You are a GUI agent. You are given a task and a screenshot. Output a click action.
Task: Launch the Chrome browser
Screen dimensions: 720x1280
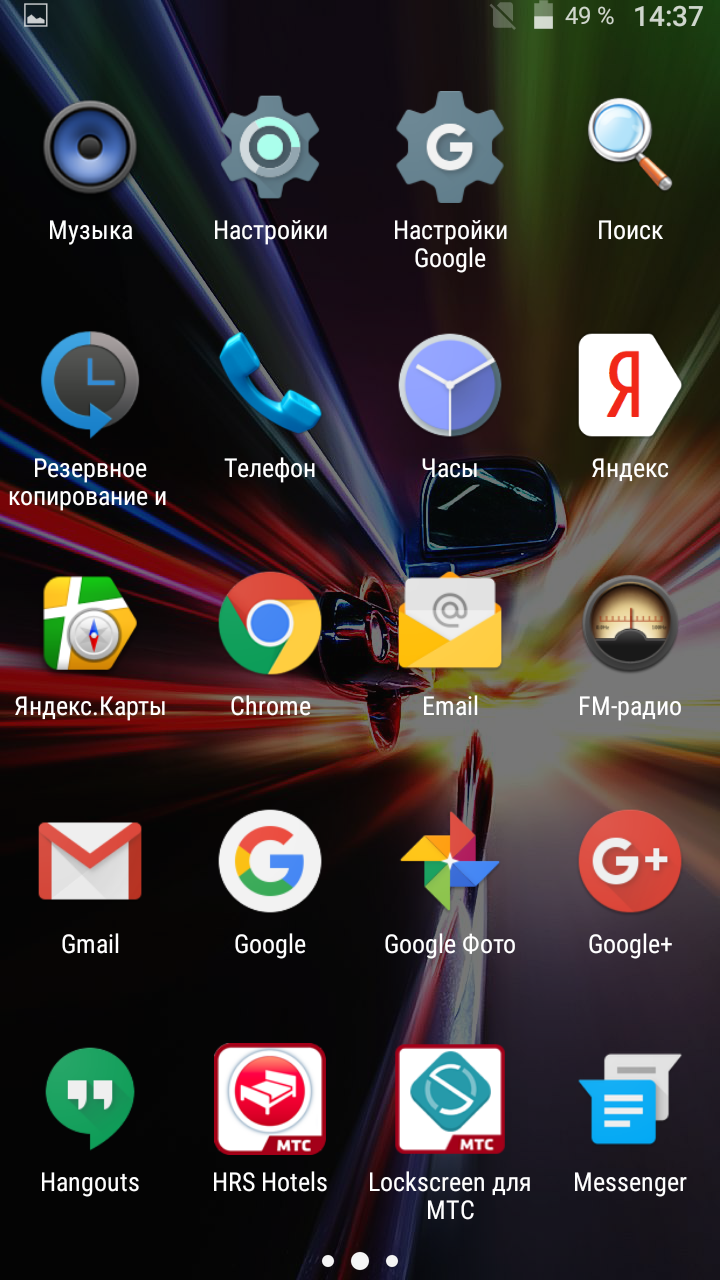pyautogui.click(x=270, y=624)
